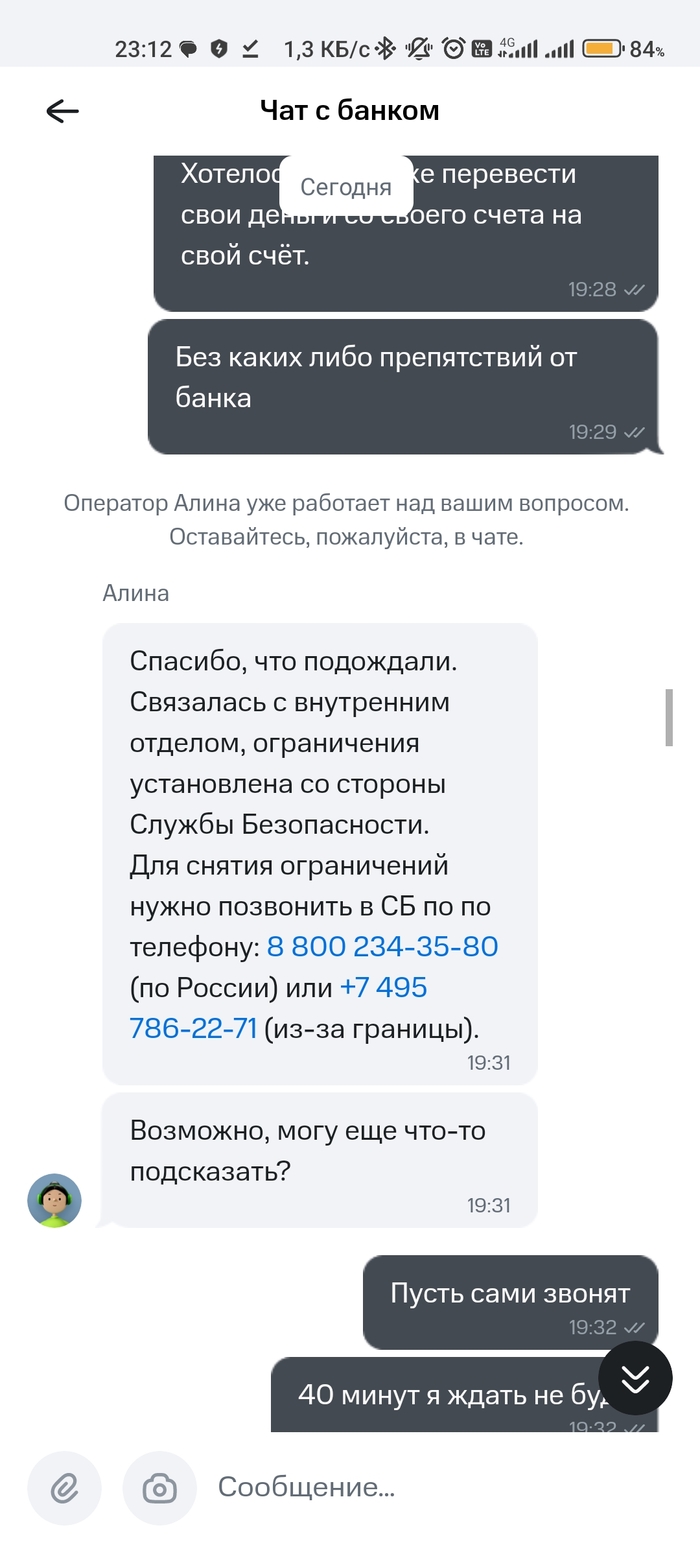
Task: Jump to the latest chat messages
Action: coord(635,1378)
